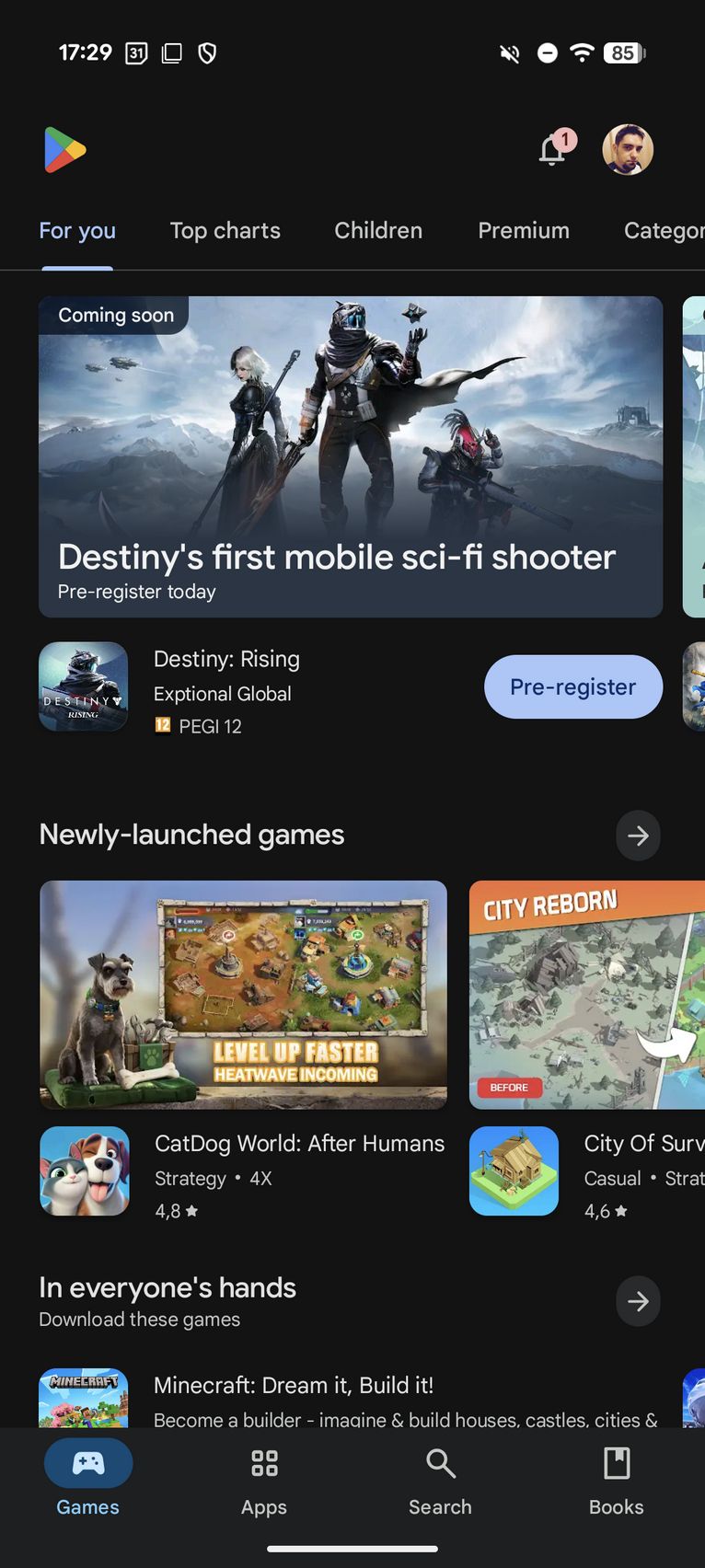Go to the Apps section
This screenshot has width=705, height=1568.
[264, 1482]
